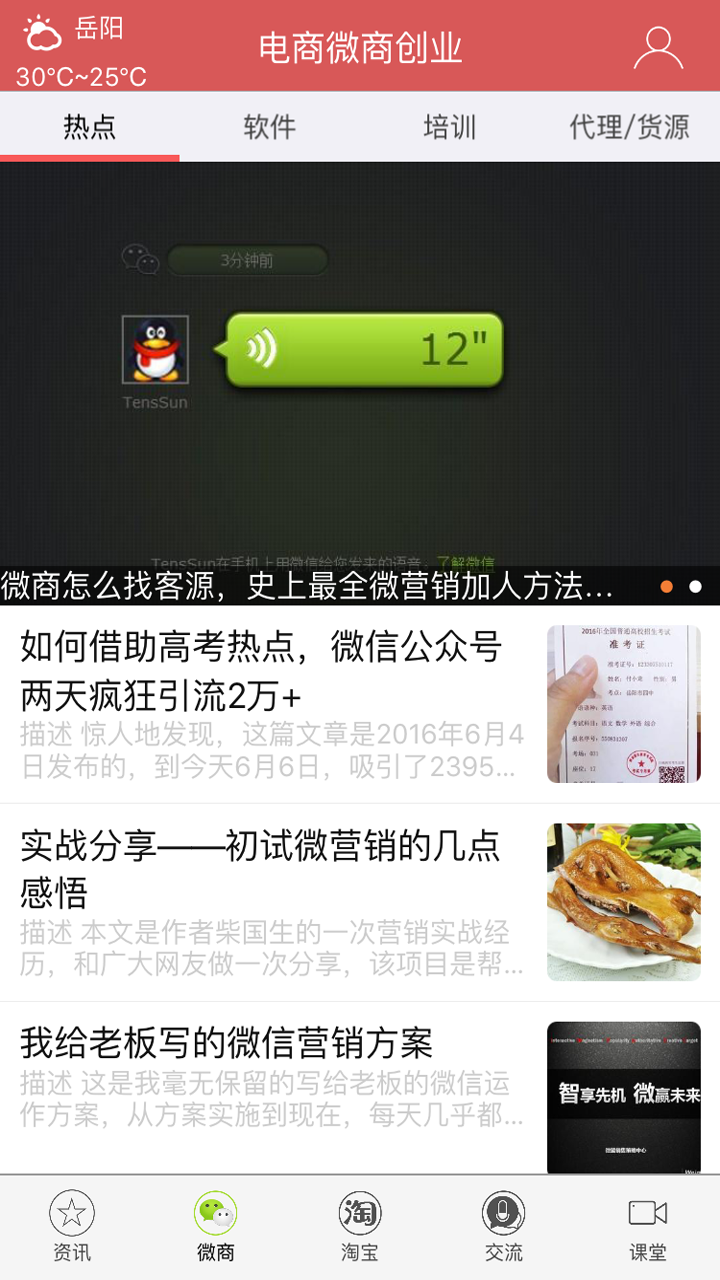Image resolution: width=720 pixels, height=1280 pixels.
Task: Open the 岳阳 weather widget
Action: [80, 50]
